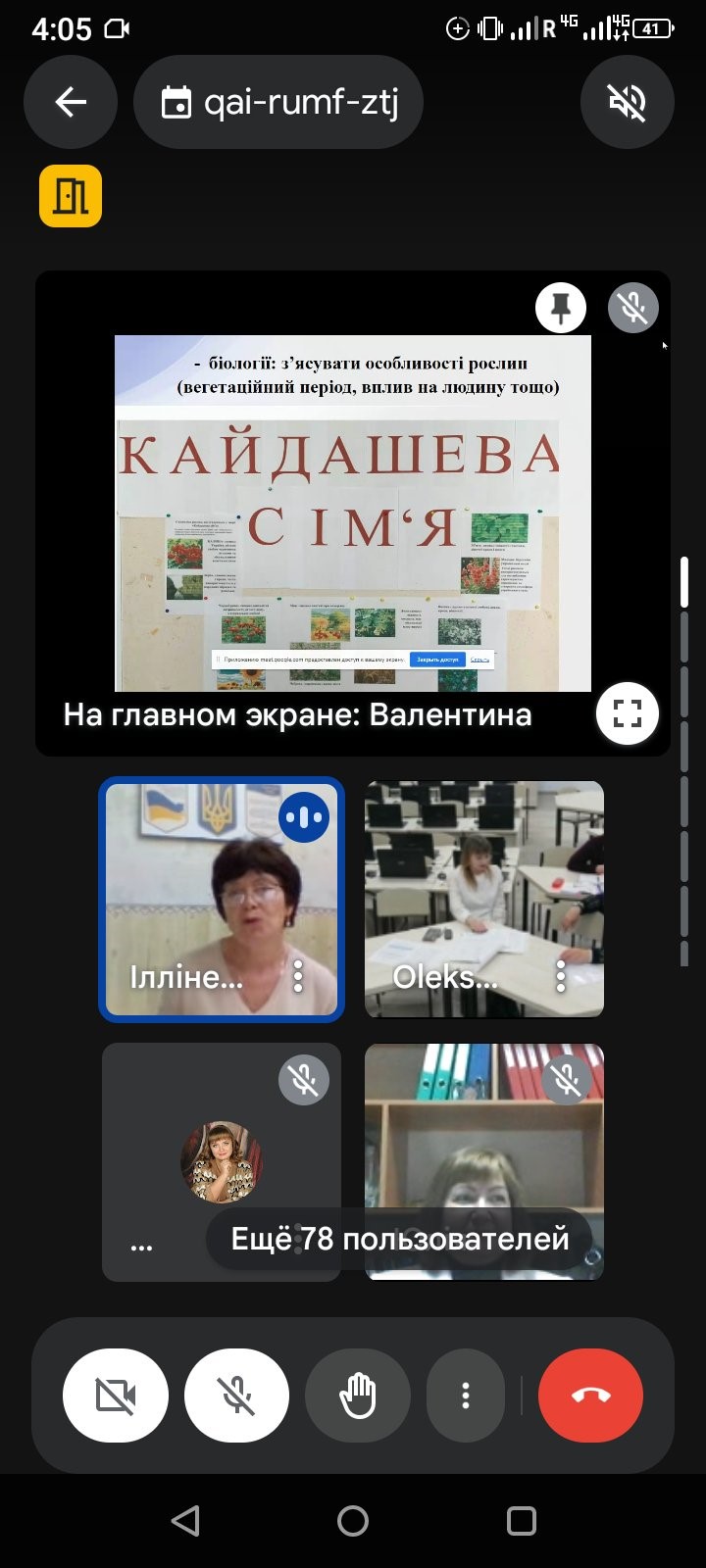The width and height of the screenshot is (706, 1568).
Task: Open the yellow breakout room icon
Action: coord(71,196)
